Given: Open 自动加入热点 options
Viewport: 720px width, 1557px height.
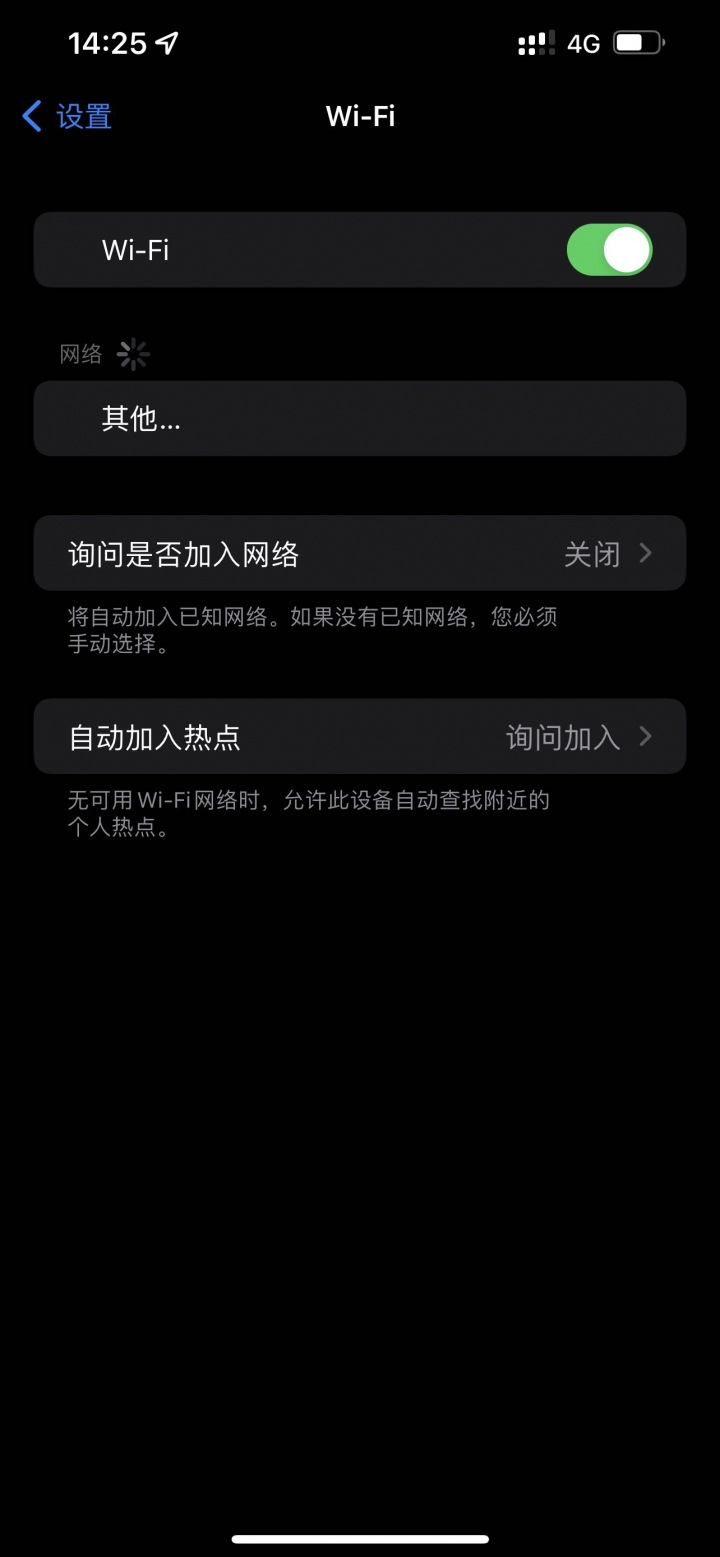Looking at the screenshot, I should (360, 737).
